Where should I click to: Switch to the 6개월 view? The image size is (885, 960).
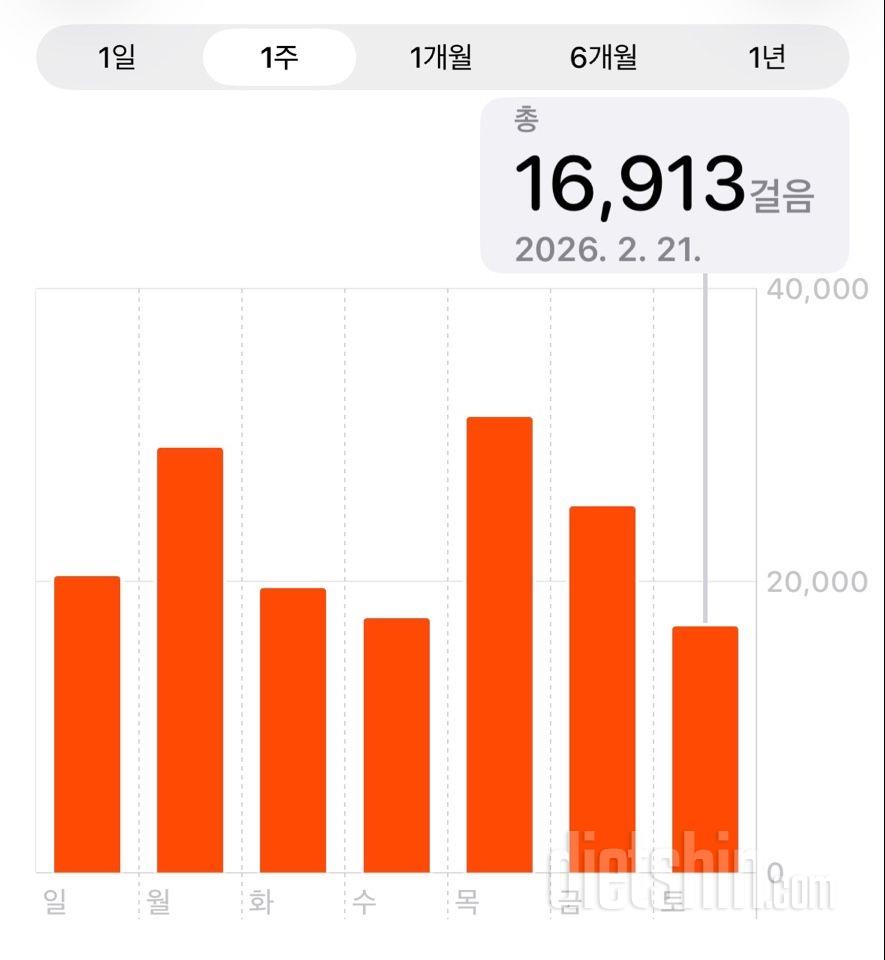[601, 59]
